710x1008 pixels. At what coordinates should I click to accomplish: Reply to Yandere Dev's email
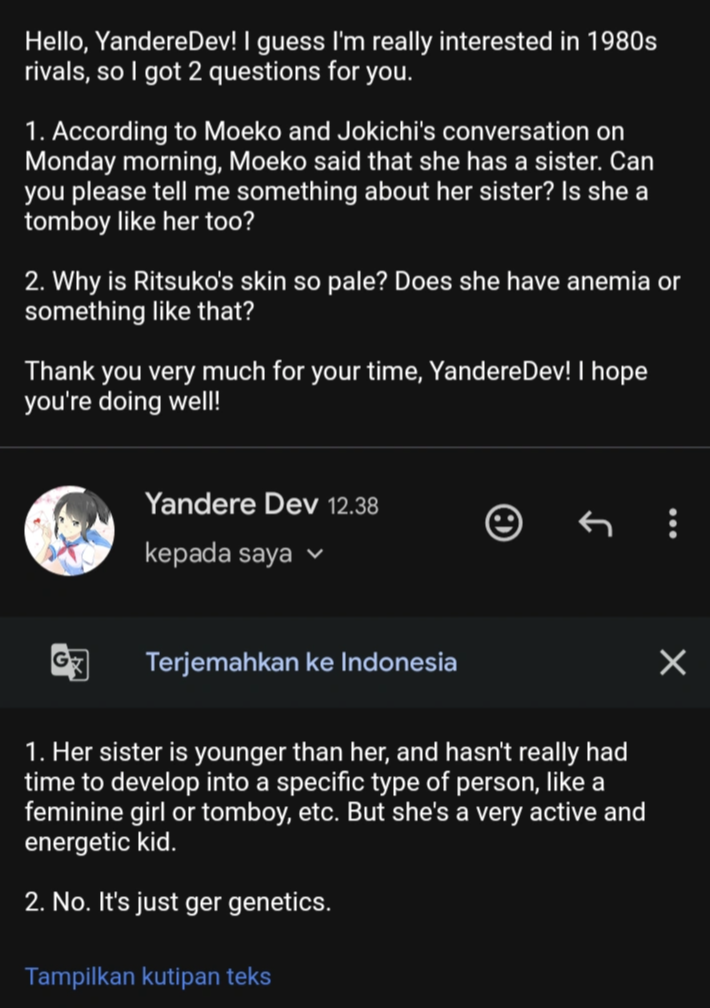pos(594,523)
